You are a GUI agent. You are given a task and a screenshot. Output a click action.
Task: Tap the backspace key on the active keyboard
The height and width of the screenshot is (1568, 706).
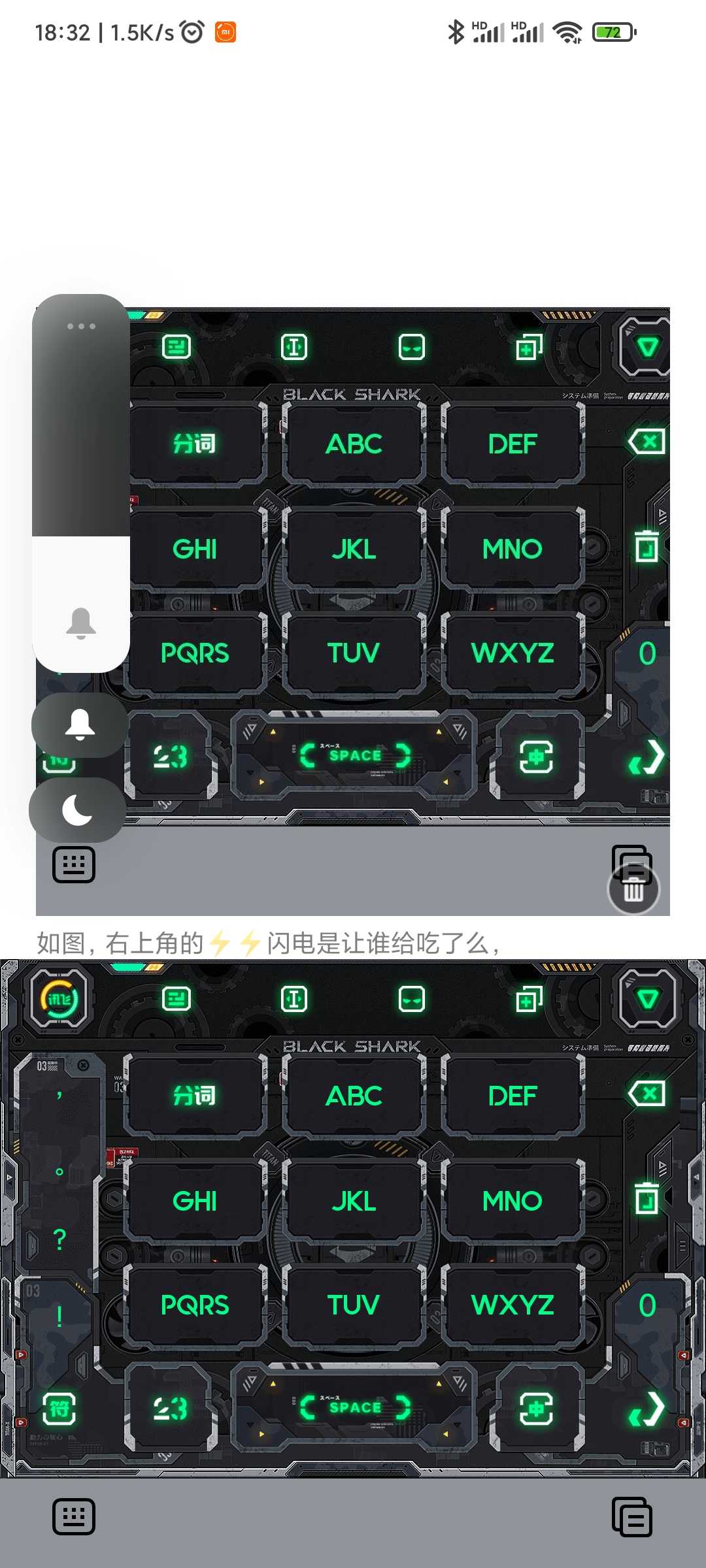pos(647,1094)
